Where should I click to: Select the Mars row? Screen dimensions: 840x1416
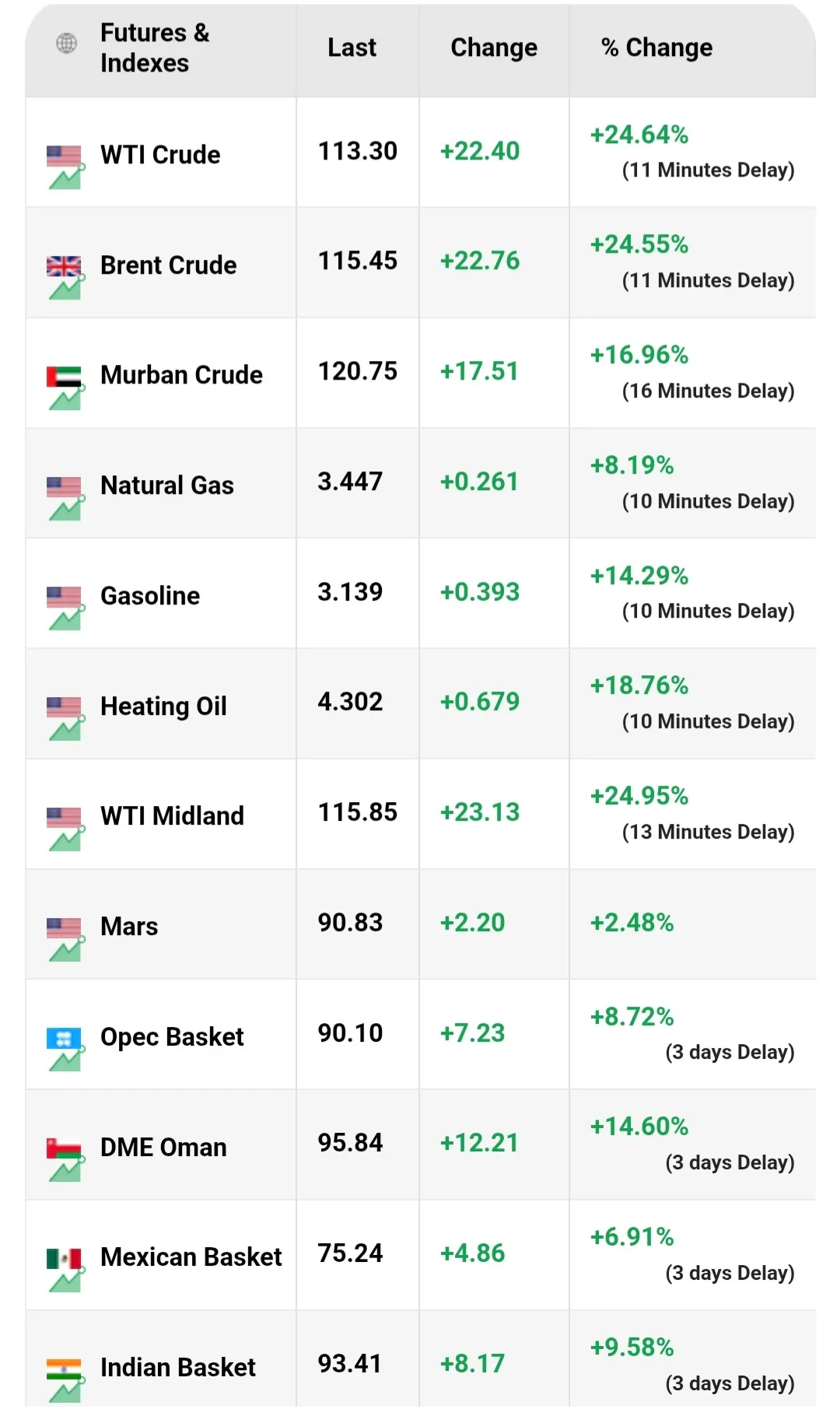(129, 927)
